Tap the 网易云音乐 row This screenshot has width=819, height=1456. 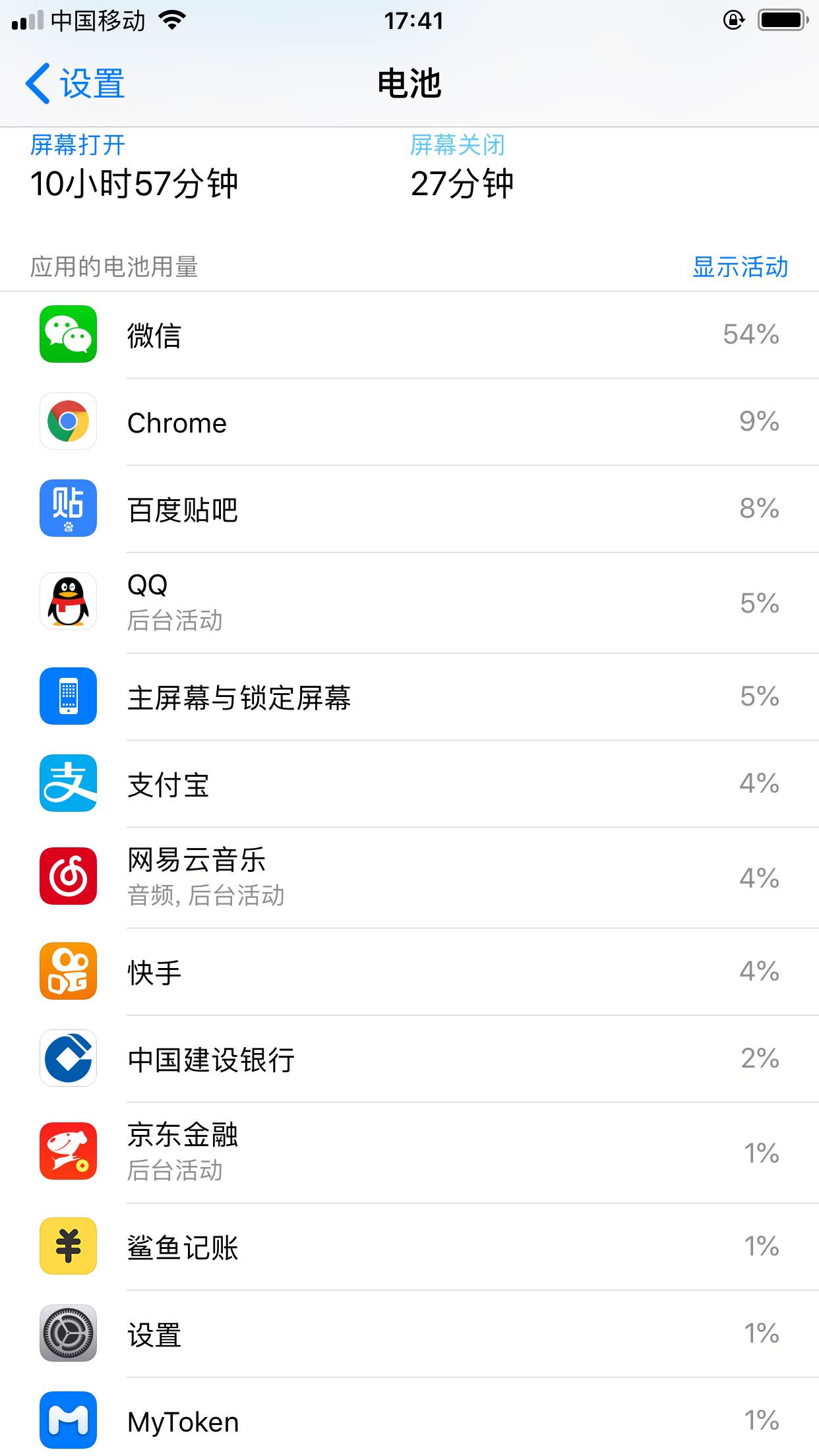click(x=409, y=877)
